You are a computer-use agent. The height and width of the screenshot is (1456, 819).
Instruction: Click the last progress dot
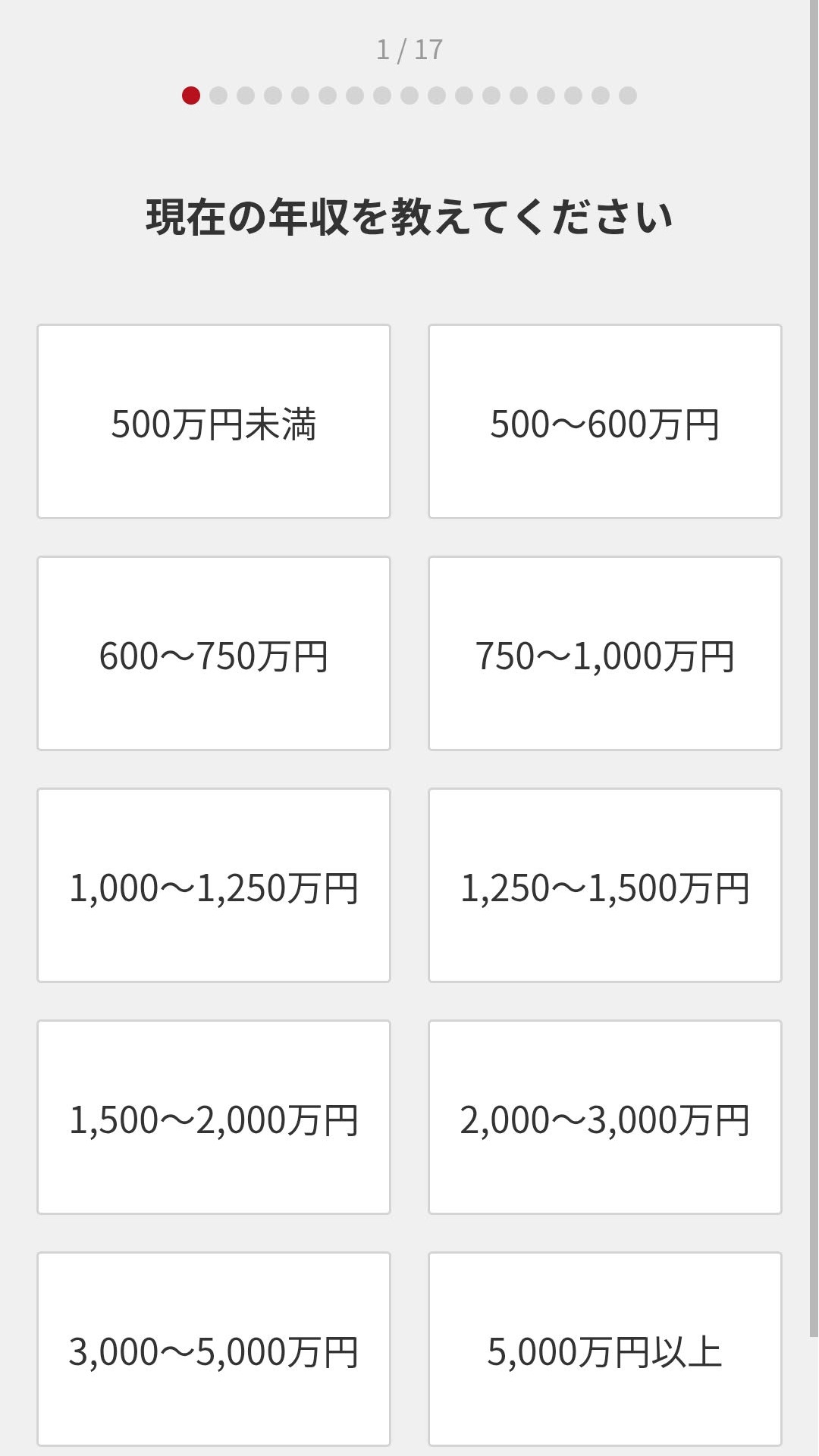(x=626, y=96)
